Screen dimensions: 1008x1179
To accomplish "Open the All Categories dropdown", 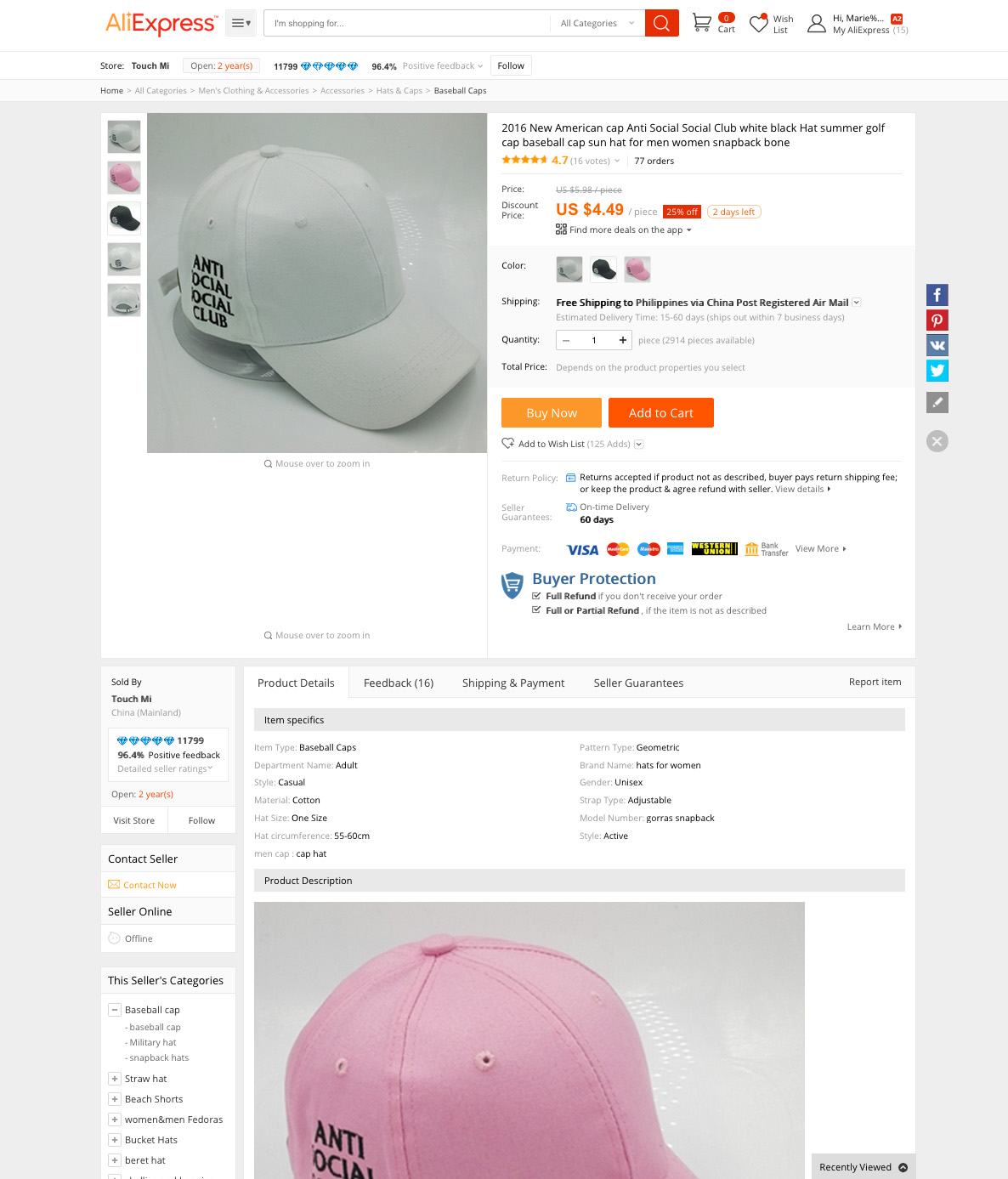I will tap(597, 23).
